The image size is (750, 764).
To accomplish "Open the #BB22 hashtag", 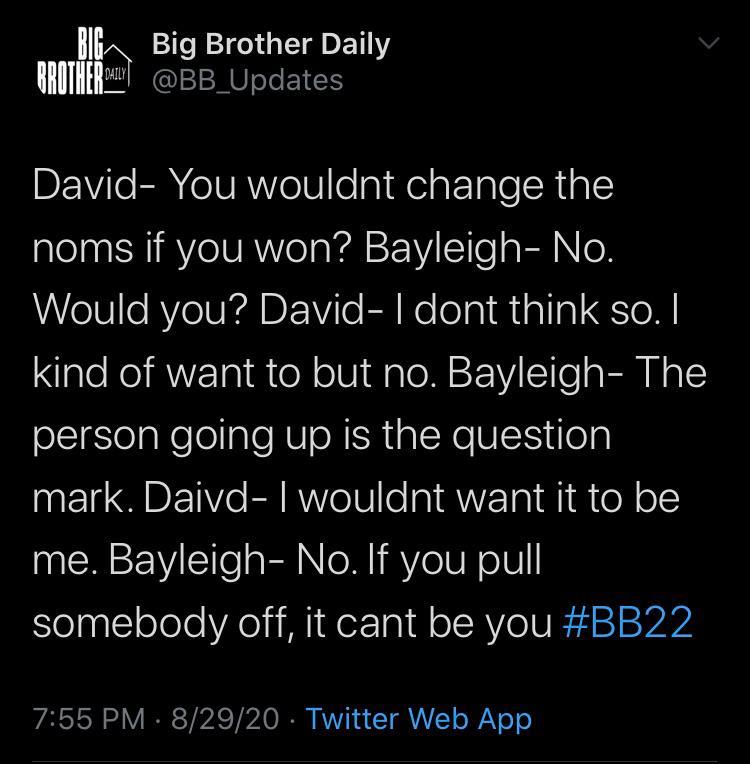I will (628, 622).
